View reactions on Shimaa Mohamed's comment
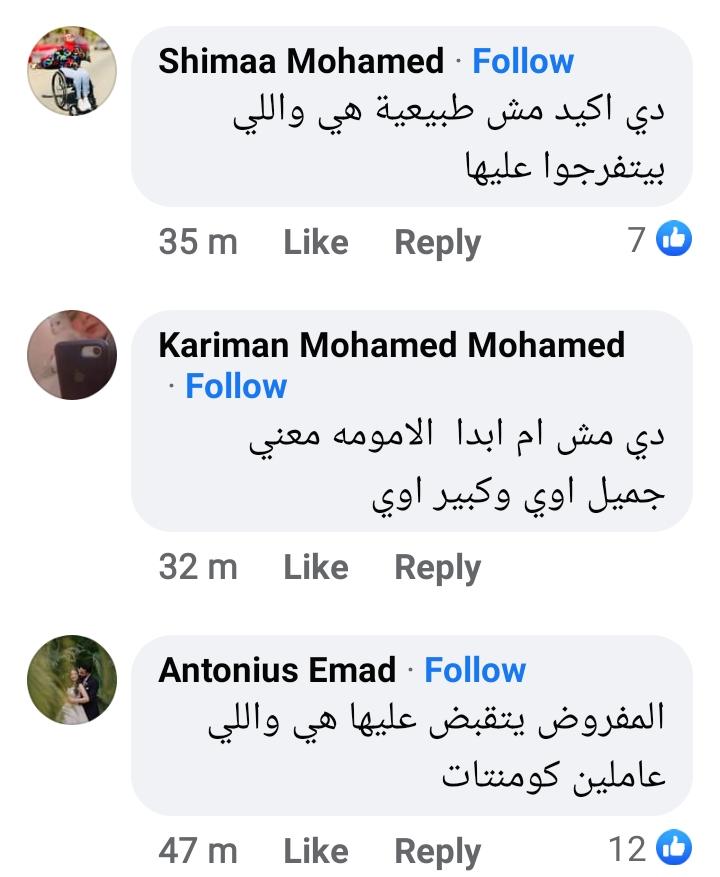This screenshot has height=877, width=720. [x=660, y=240]
